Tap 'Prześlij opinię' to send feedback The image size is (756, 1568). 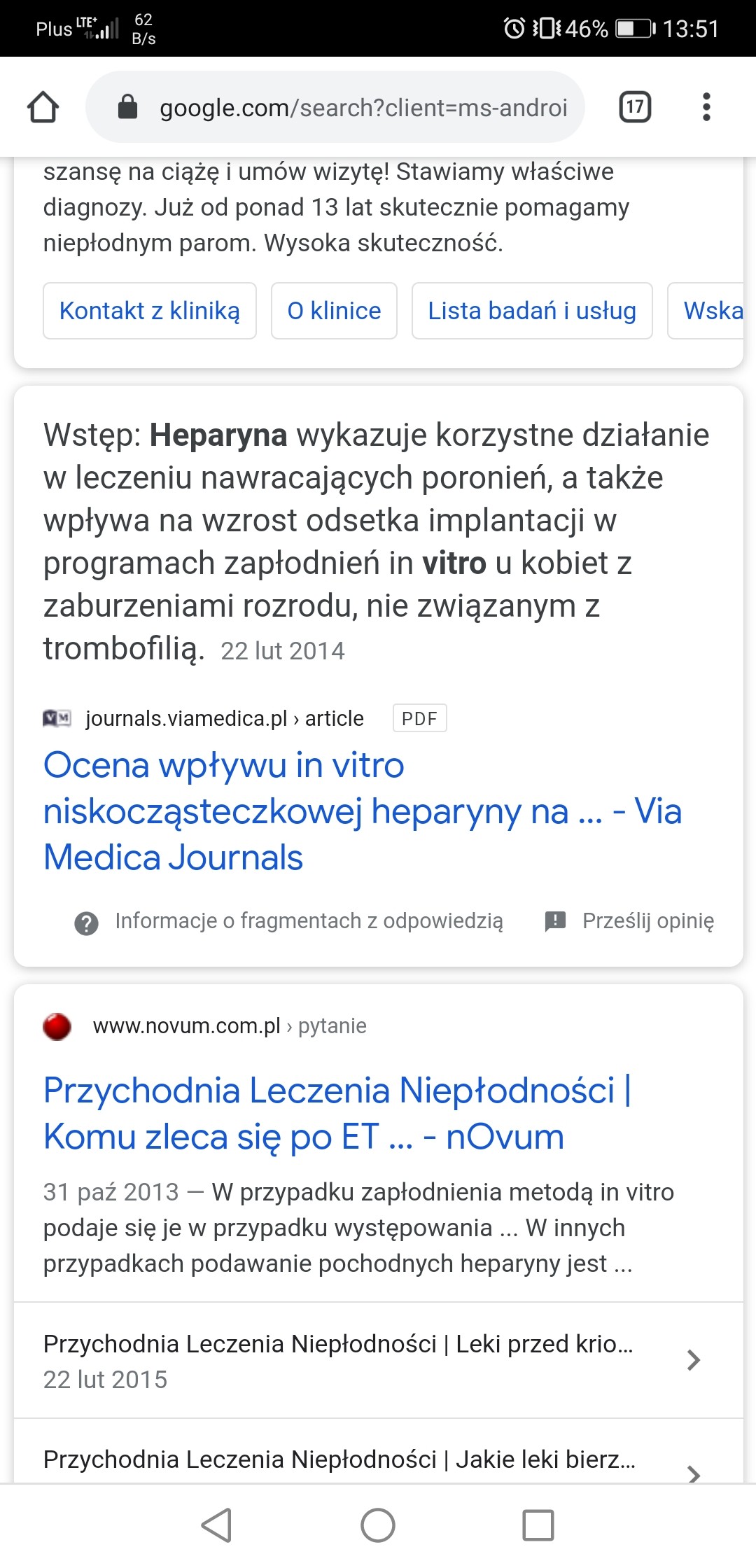coord(647,921)
